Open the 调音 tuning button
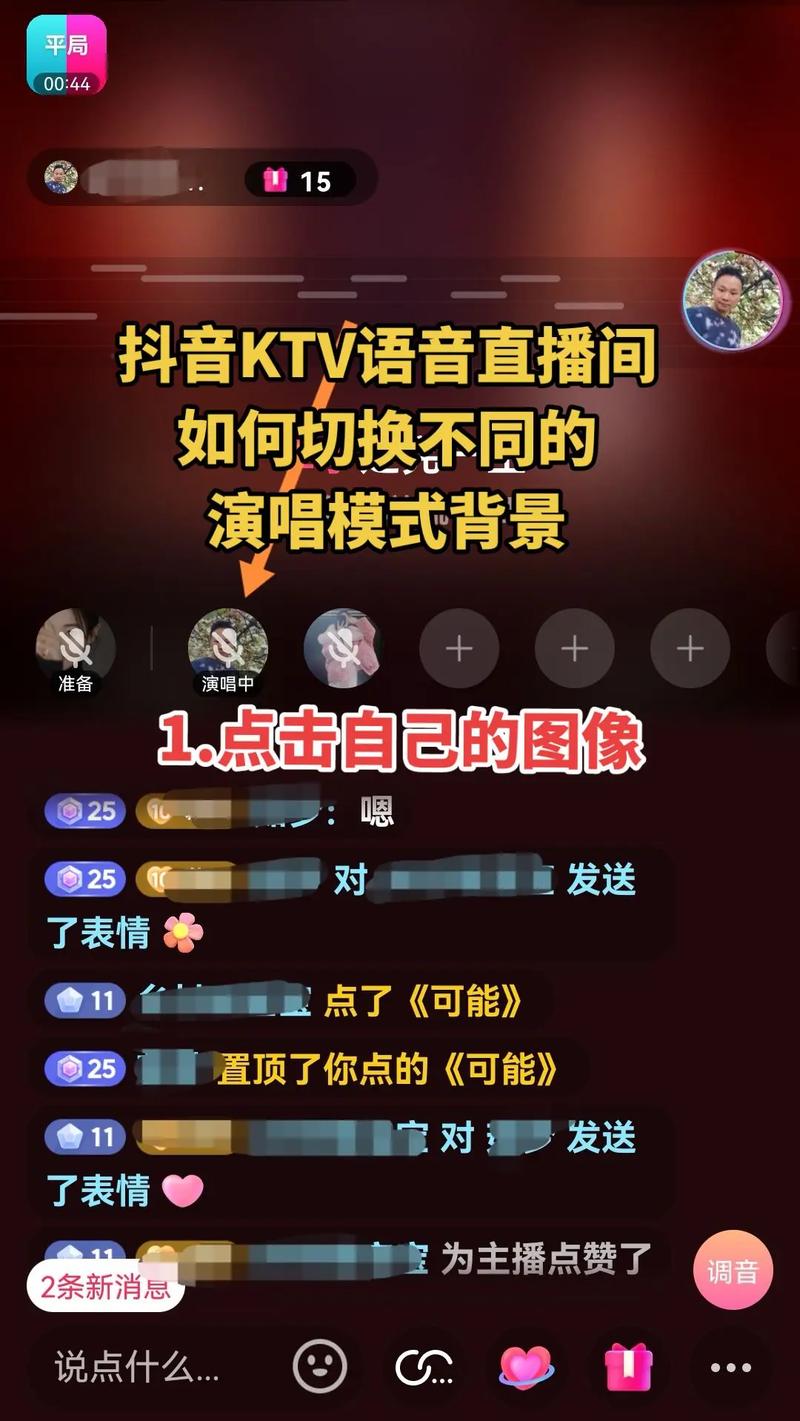Screen dimensions: 800x1421 (x=732, y=1271)
